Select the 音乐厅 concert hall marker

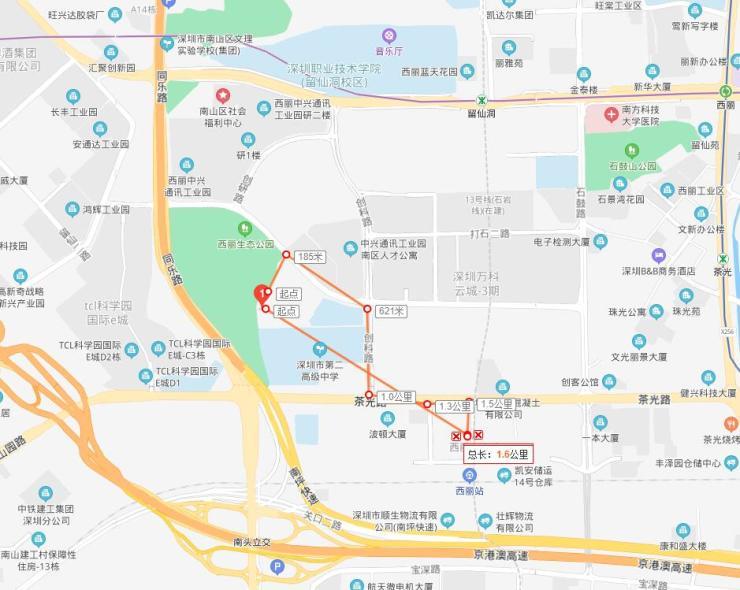(x=387, y=35)
